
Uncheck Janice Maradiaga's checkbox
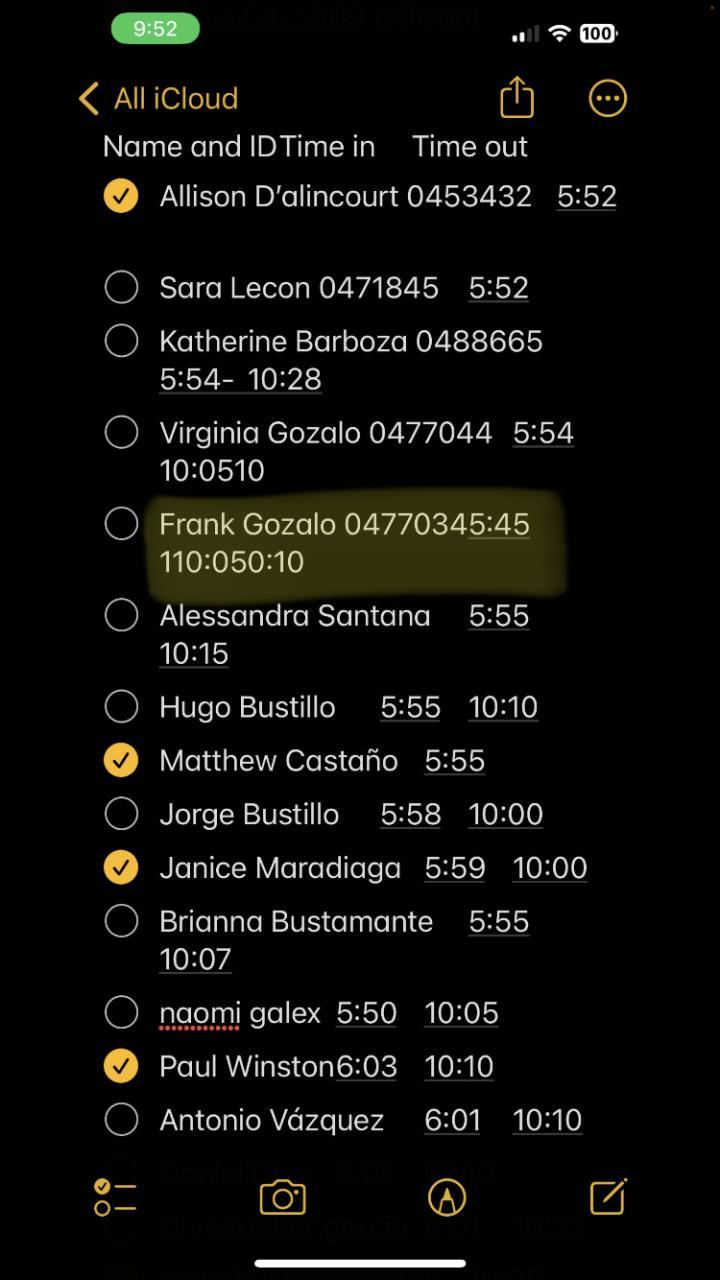pyautogui.click(x=121, y=868)
